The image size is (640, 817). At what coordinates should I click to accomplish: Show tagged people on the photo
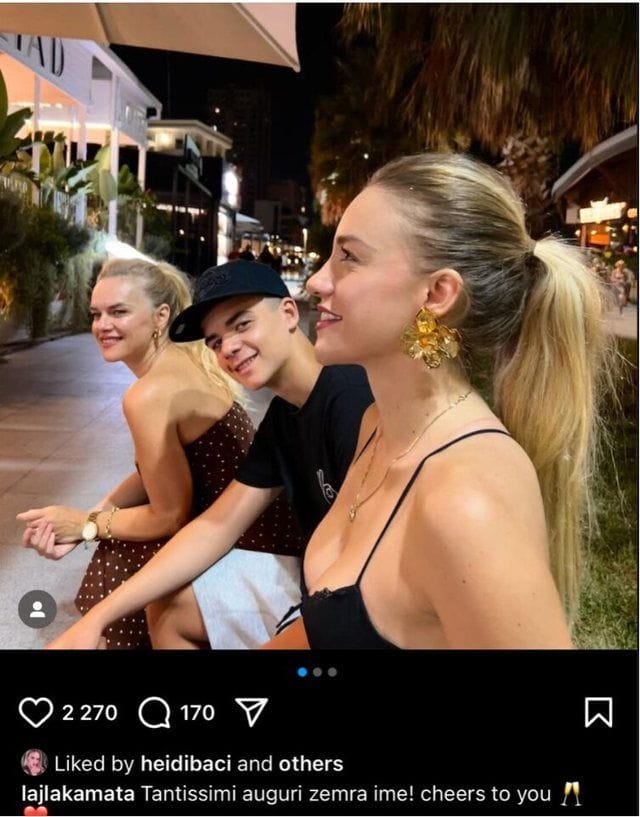[x=37, y=609]
